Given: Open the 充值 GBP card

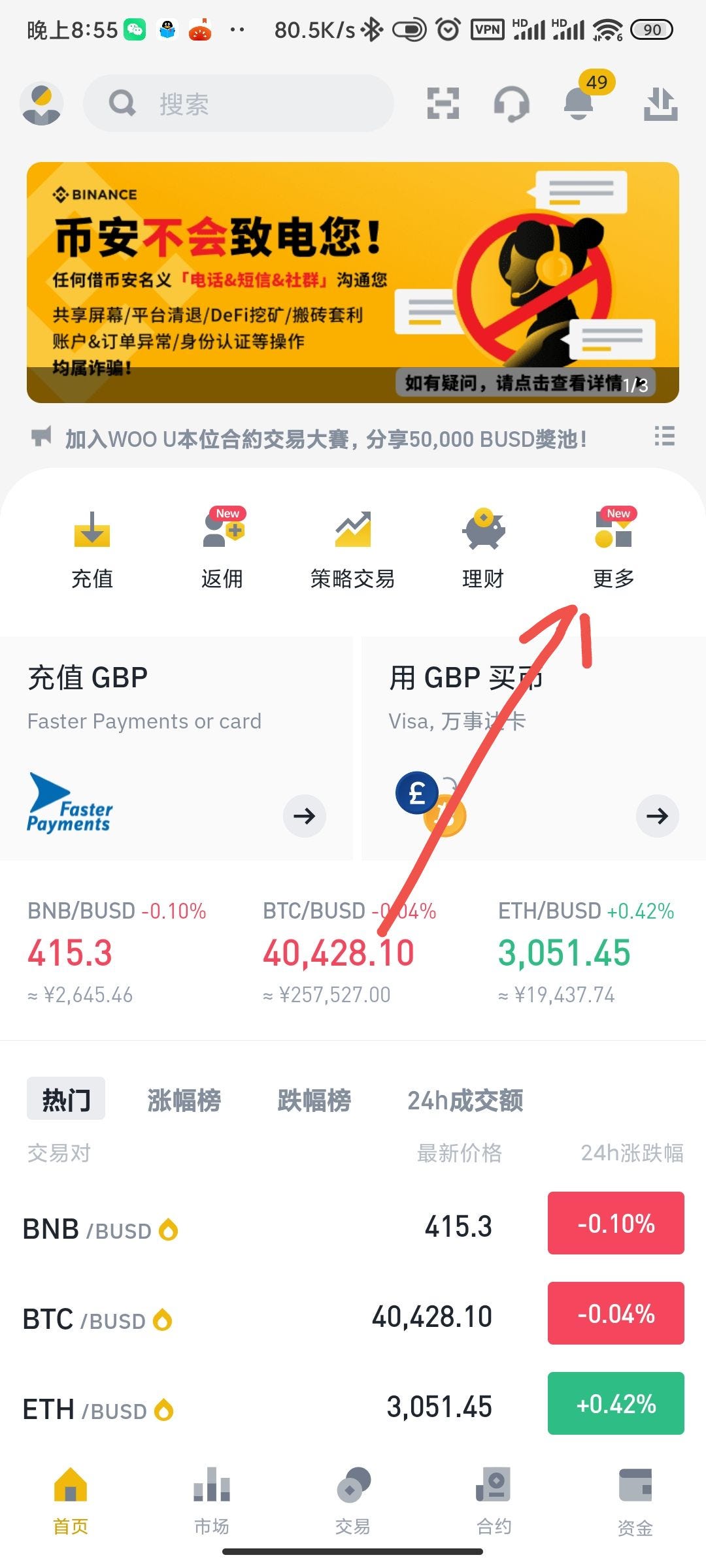Looking at the screenshot, I should (176, 748).
